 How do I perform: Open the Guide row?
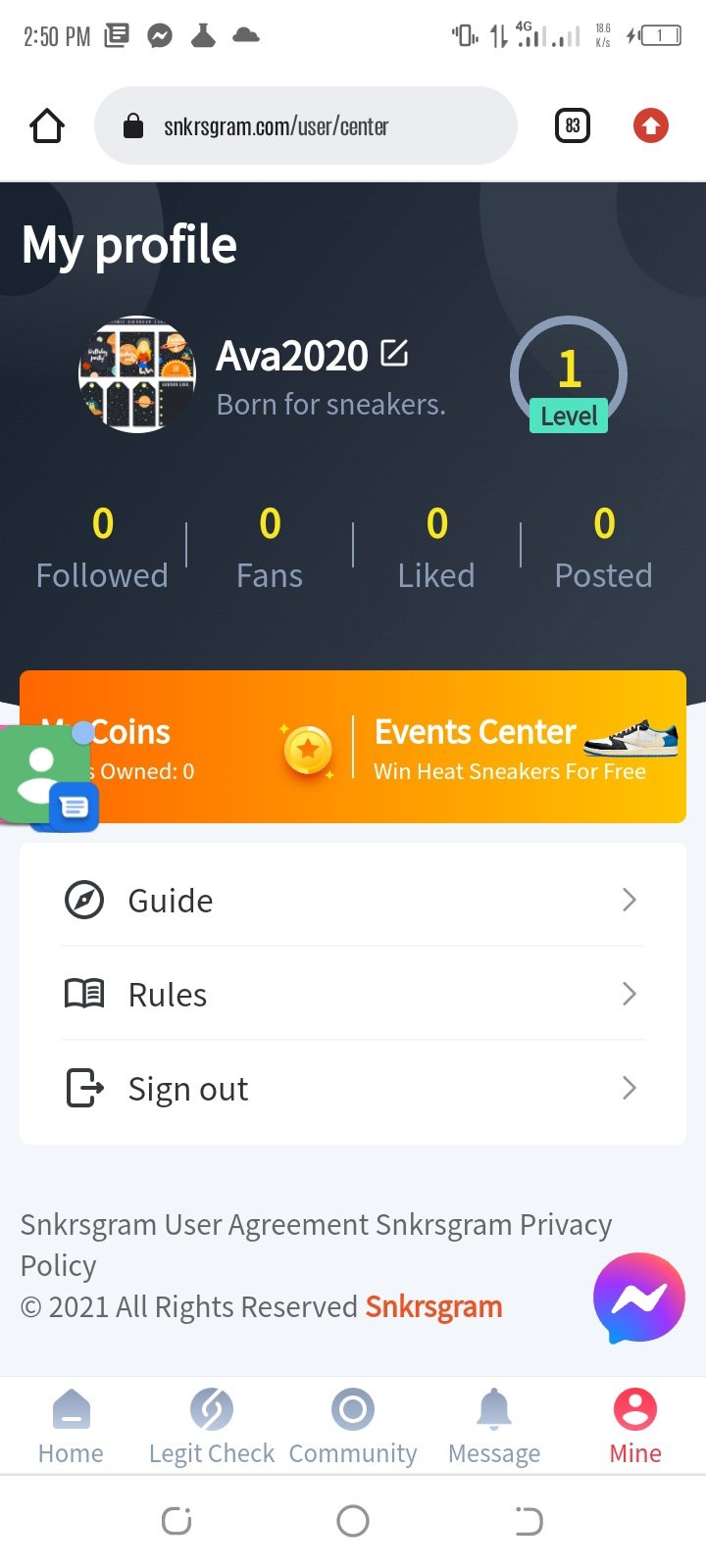click(353, 900)
